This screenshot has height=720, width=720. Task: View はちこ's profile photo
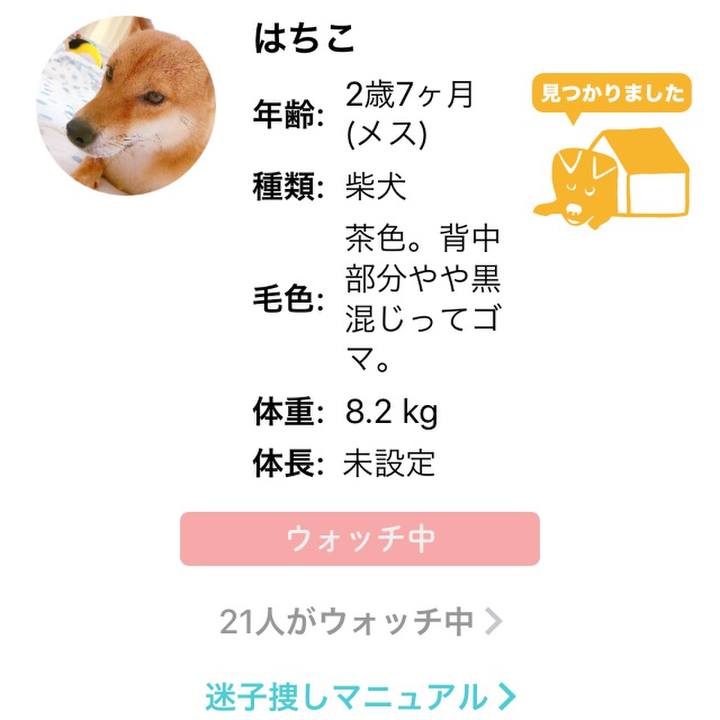pos(126,106)
